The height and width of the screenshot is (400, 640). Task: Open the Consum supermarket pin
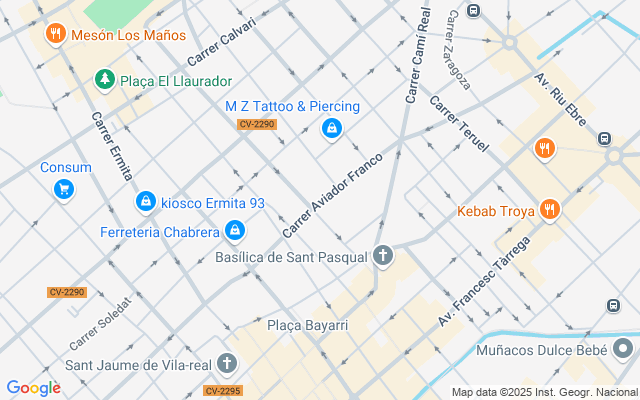[64, 189]
